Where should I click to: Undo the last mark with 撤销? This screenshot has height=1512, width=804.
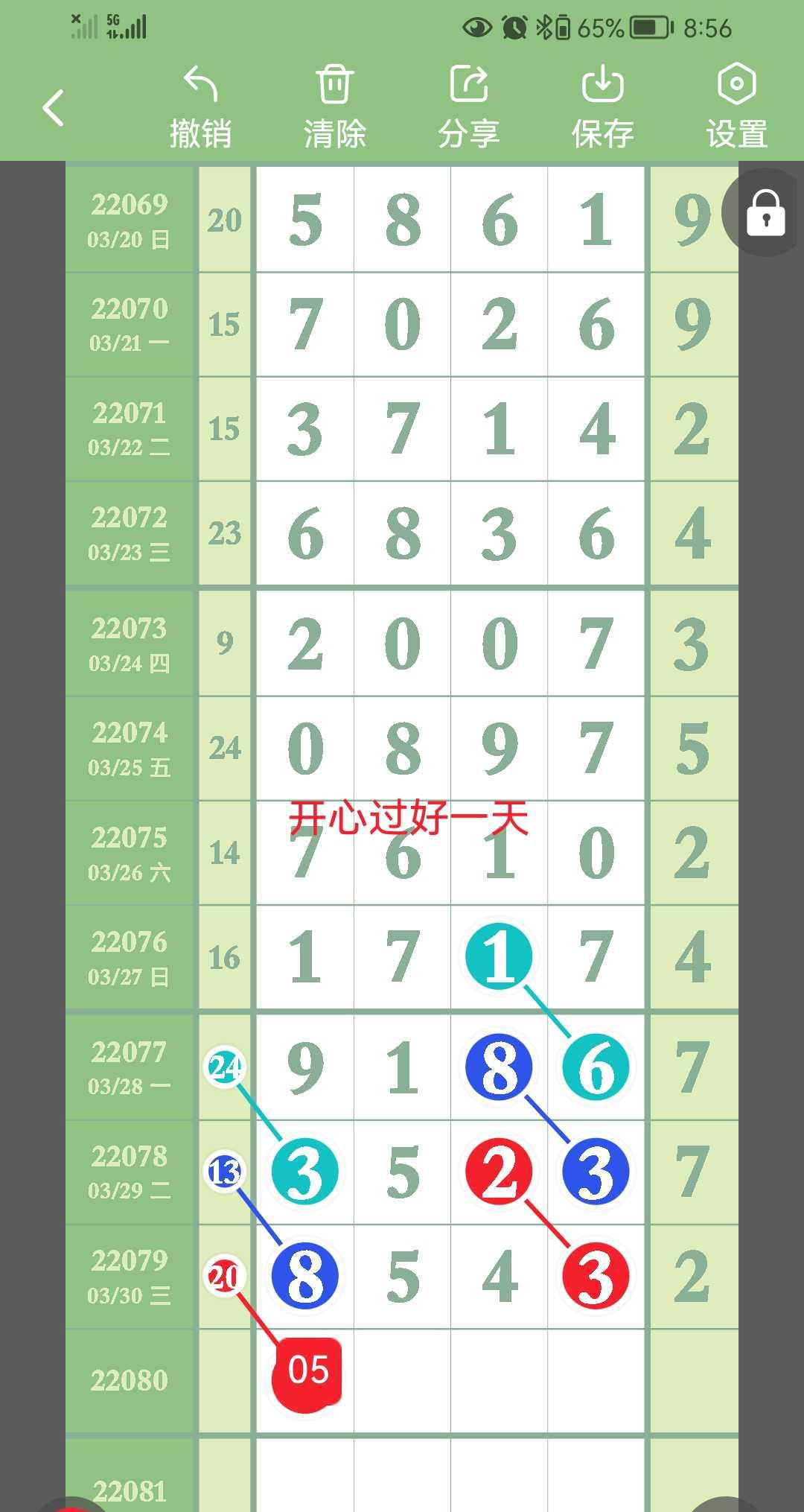[x=200, y=107]
